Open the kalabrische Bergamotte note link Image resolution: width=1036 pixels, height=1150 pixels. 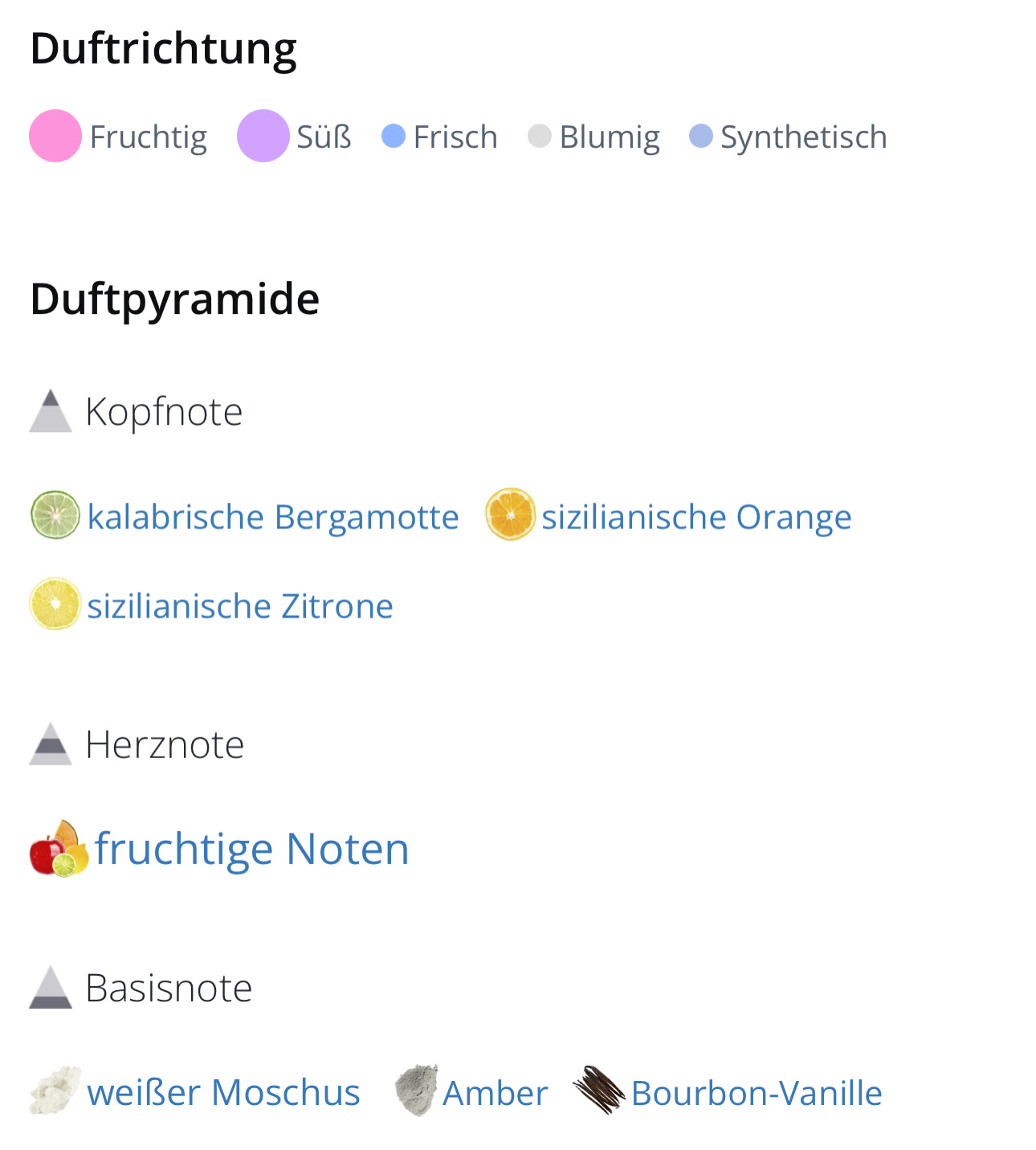(x=272, y=517)
